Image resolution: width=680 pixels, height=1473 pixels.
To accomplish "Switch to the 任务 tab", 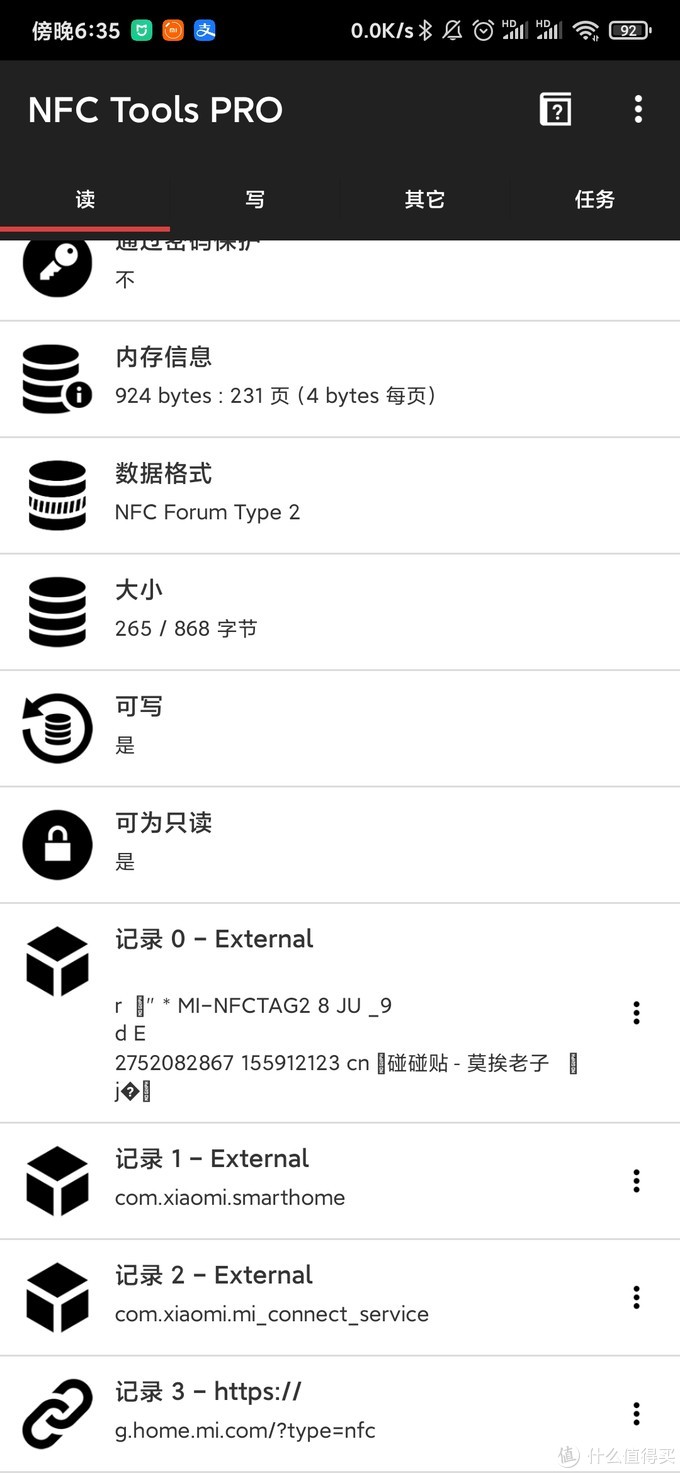I will [x=594, y=199].
